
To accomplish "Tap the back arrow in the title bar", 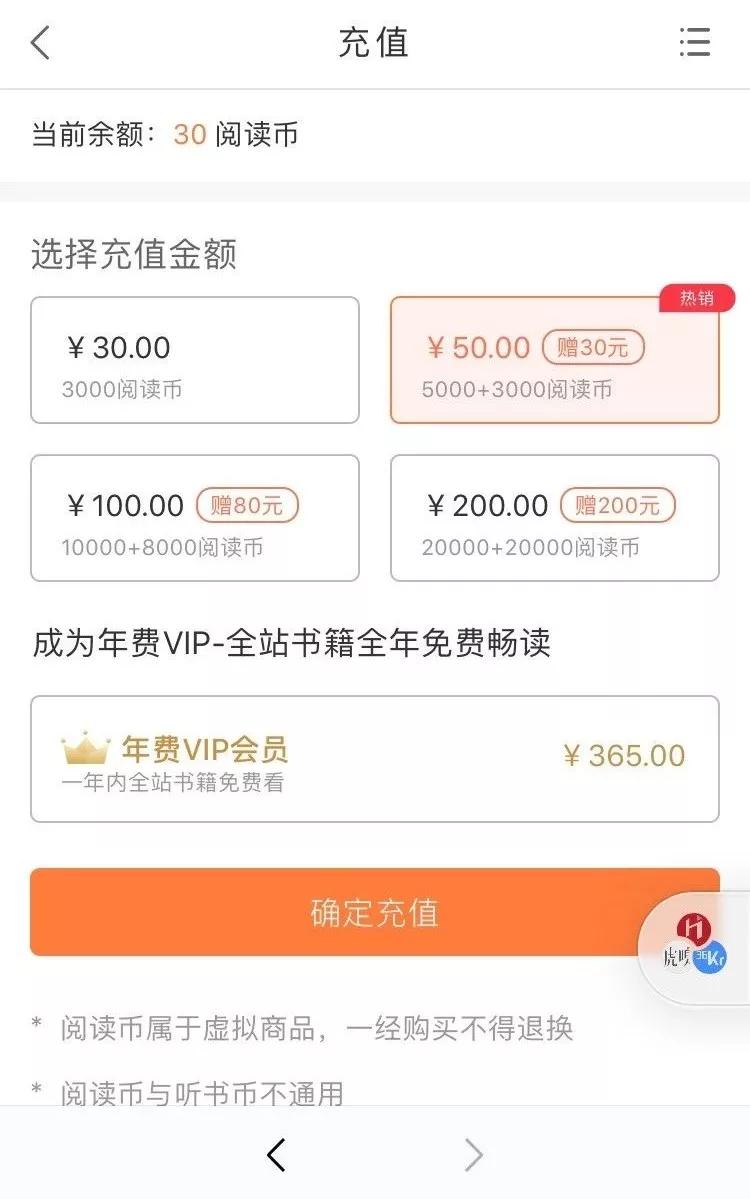I will (x=40, y=44).
